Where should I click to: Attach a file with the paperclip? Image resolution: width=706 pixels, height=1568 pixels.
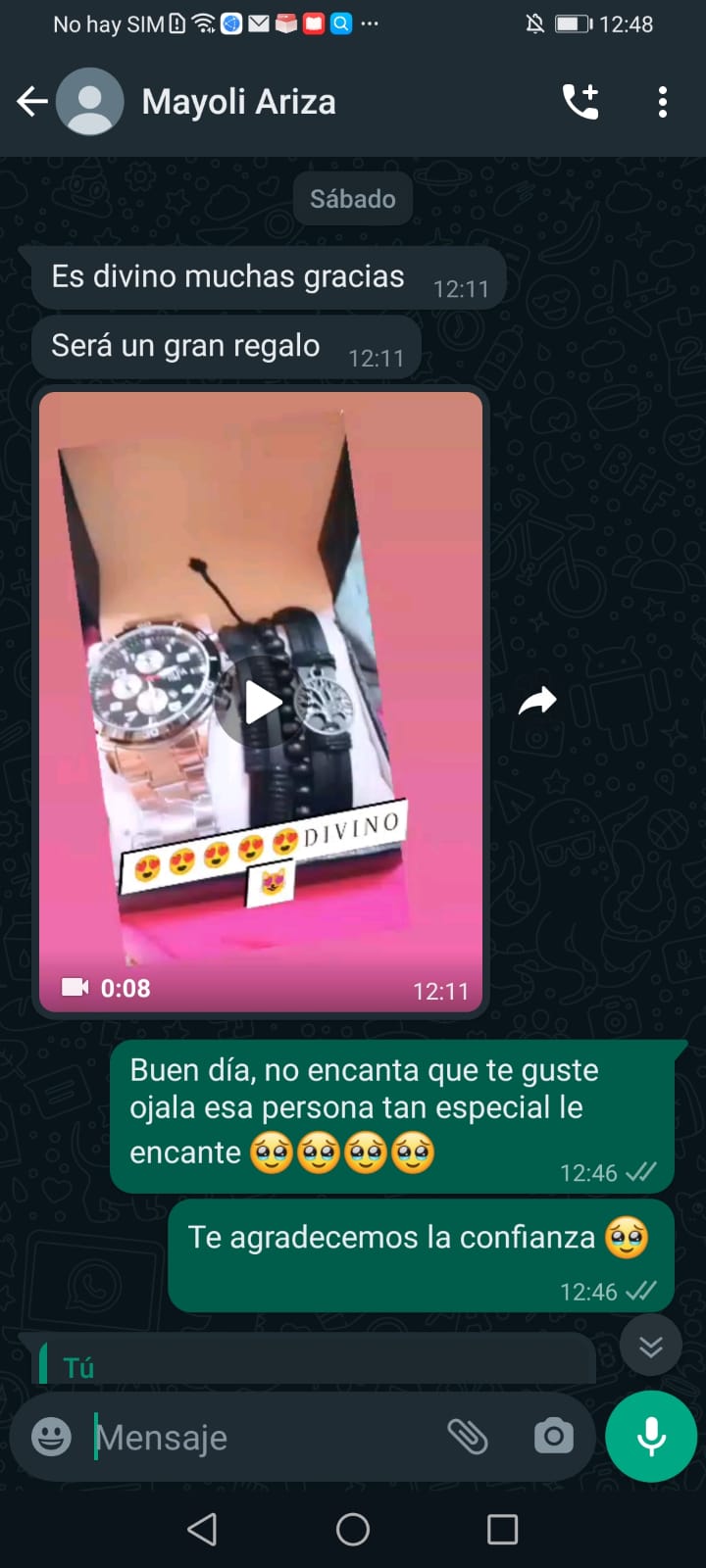(x=468, y=1437)
